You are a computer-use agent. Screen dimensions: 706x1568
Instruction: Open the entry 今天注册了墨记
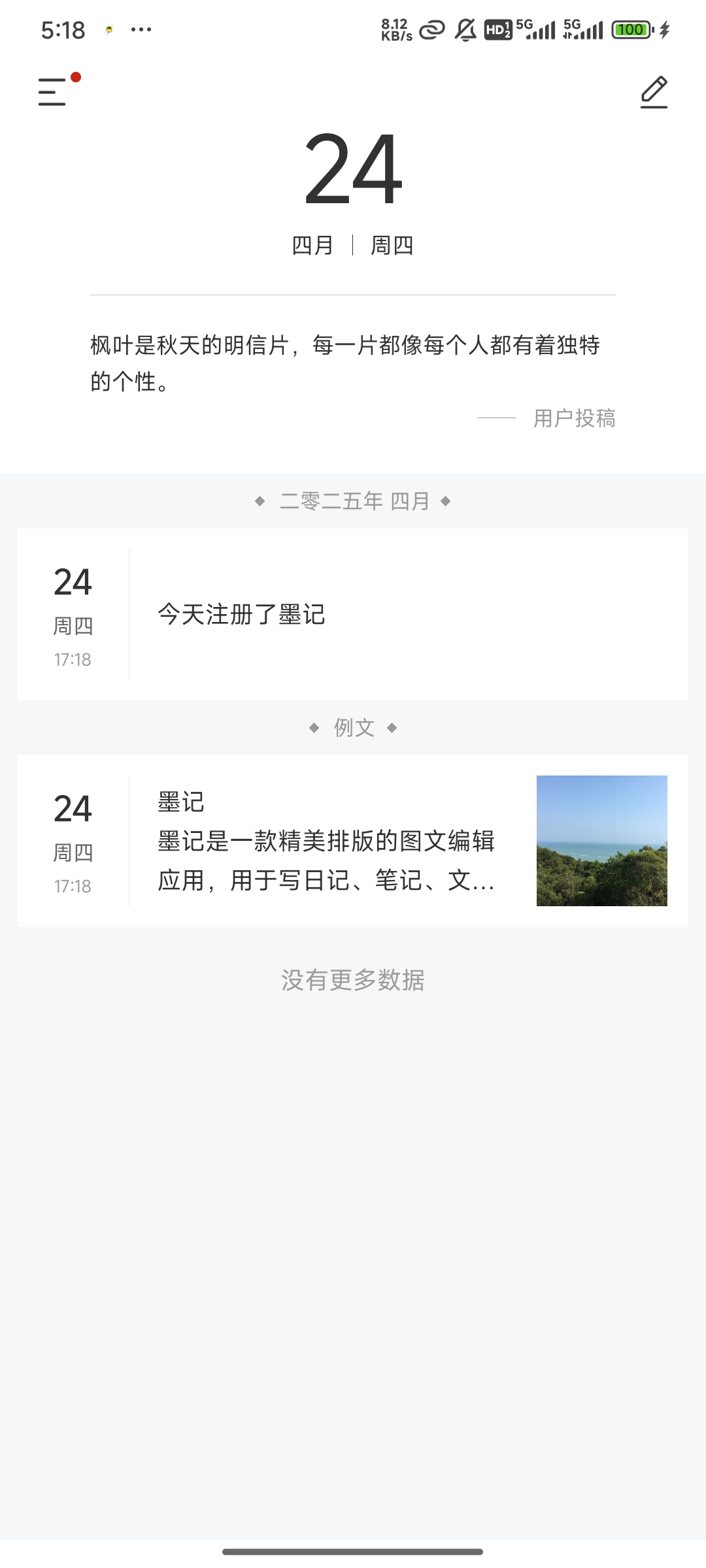353,614
